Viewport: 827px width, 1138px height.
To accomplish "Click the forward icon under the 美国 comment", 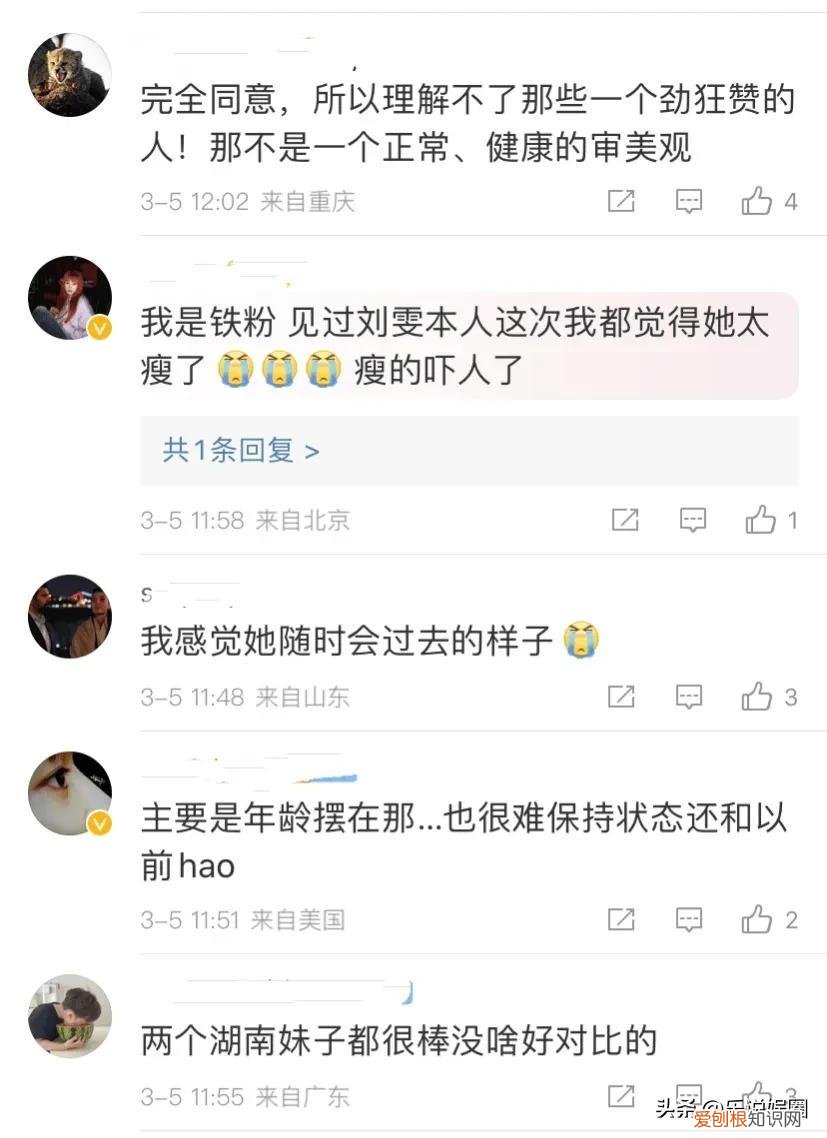I will 622,919.
